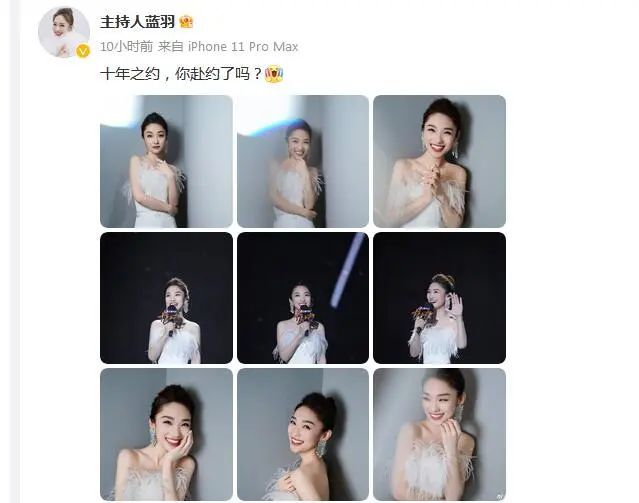Open first dark stage photo with microphone
Image resolution: width=639 pixels, height=503 pixels.
pos(166,298)
